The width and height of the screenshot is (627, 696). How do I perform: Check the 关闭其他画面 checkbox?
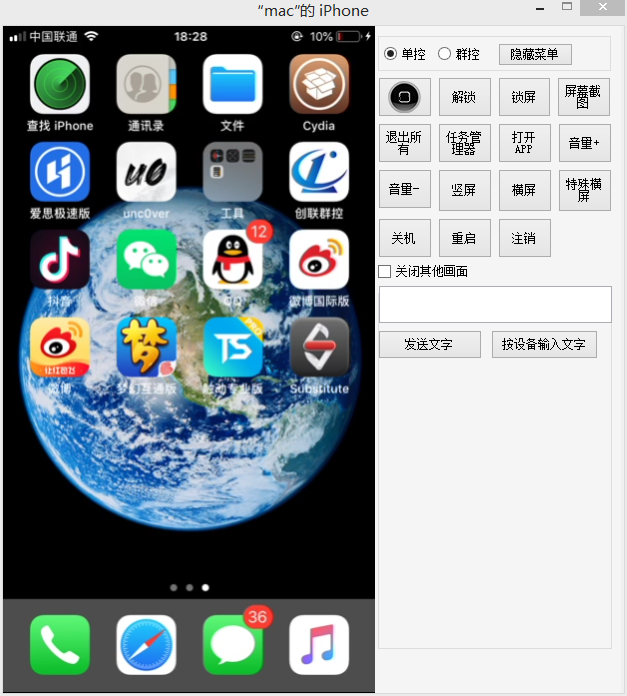385,271
